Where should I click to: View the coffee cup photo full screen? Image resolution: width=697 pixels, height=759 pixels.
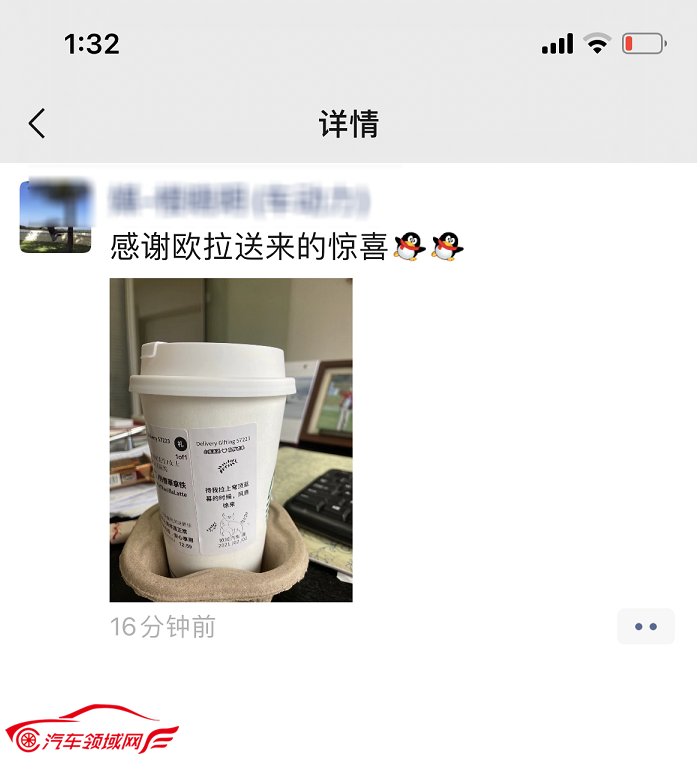(x=231, y=440)
